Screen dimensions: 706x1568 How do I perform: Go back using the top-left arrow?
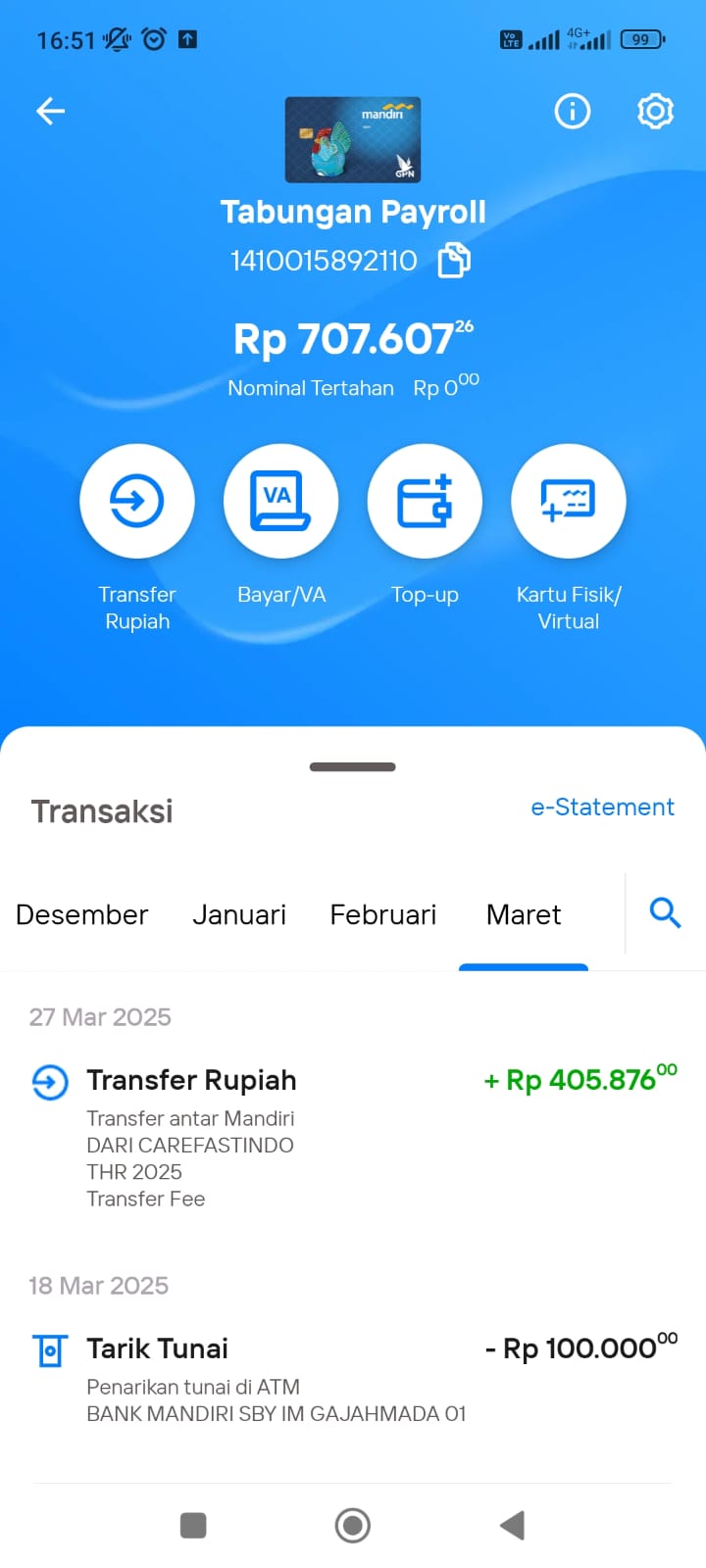pyautogui.click(x=50, y=111)
